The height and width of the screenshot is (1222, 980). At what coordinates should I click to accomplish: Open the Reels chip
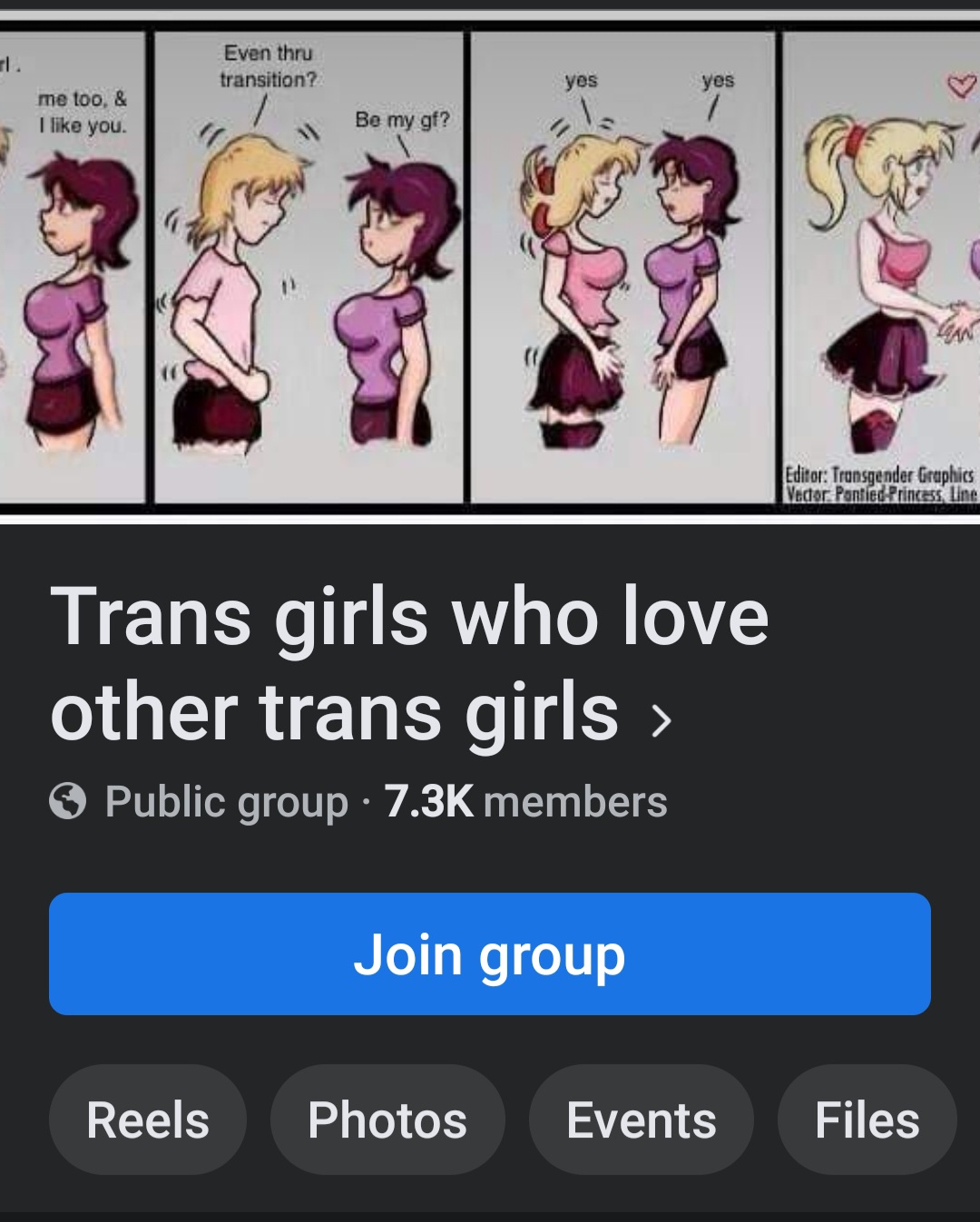click(148, 1119)
